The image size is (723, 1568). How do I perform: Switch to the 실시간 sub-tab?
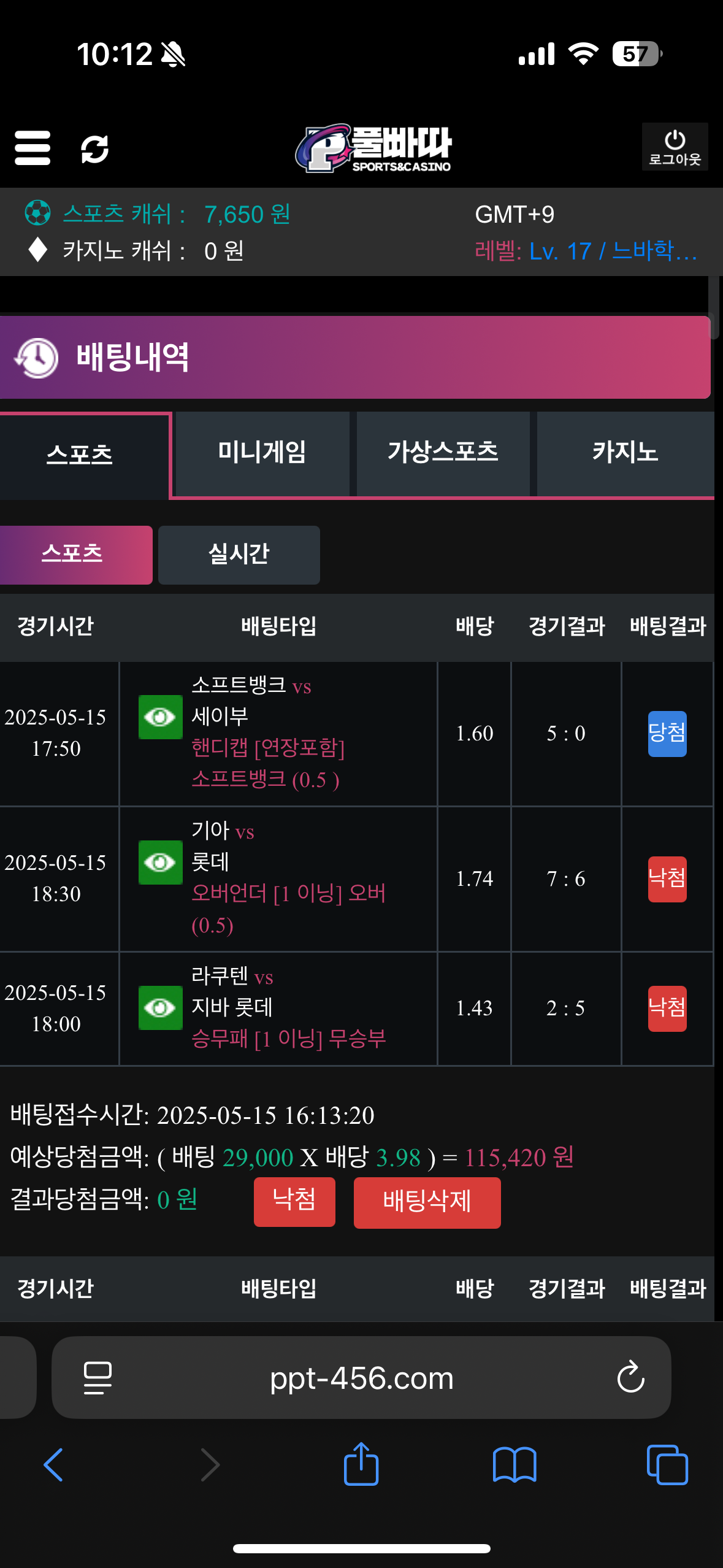[239, 555]
